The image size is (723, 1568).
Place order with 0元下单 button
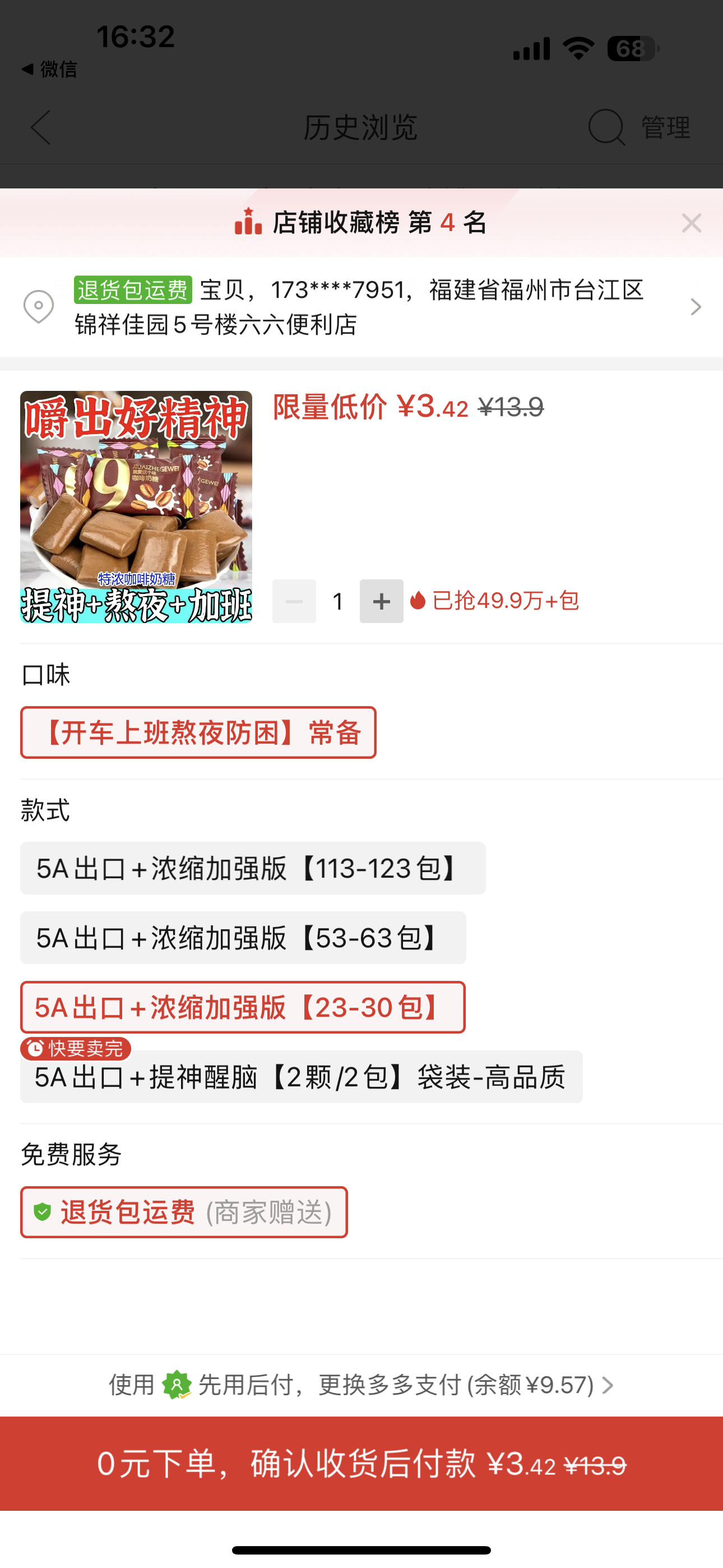[x=361, y=1463]
